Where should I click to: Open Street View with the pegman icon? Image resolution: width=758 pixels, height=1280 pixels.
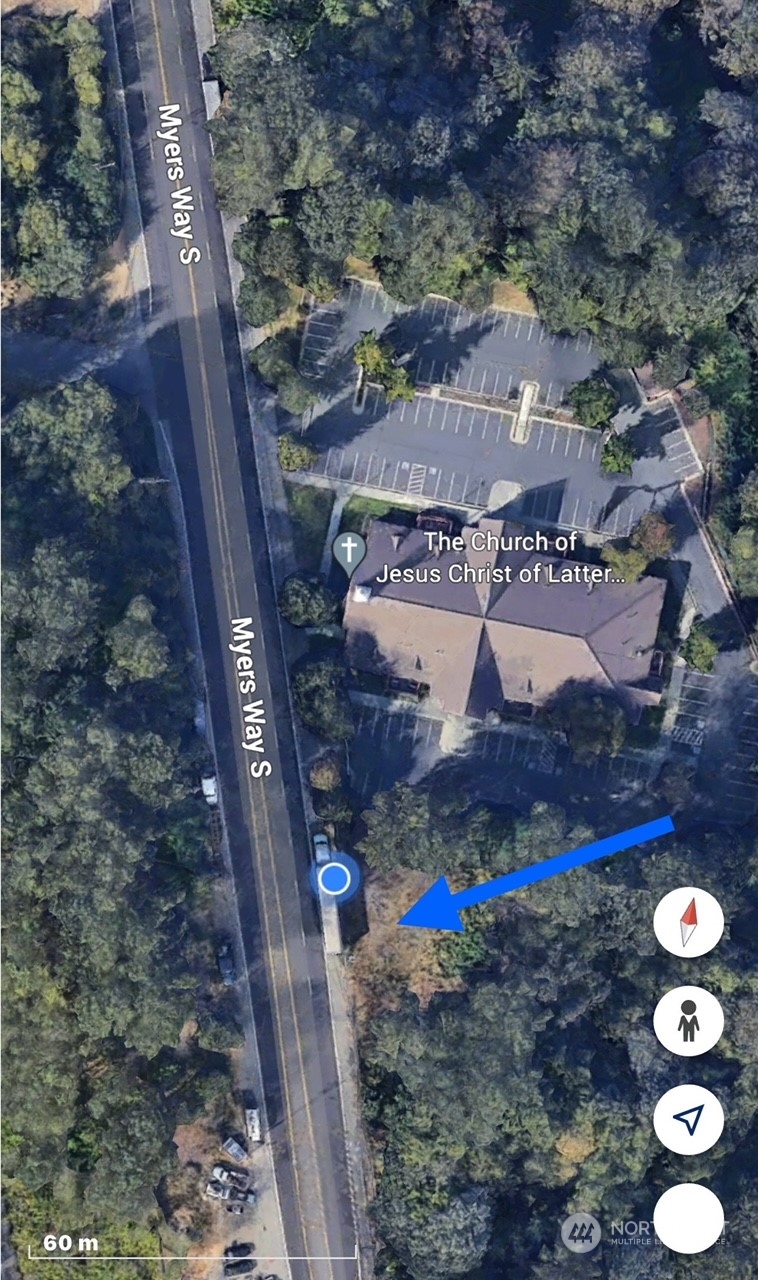click(688, 1021)
